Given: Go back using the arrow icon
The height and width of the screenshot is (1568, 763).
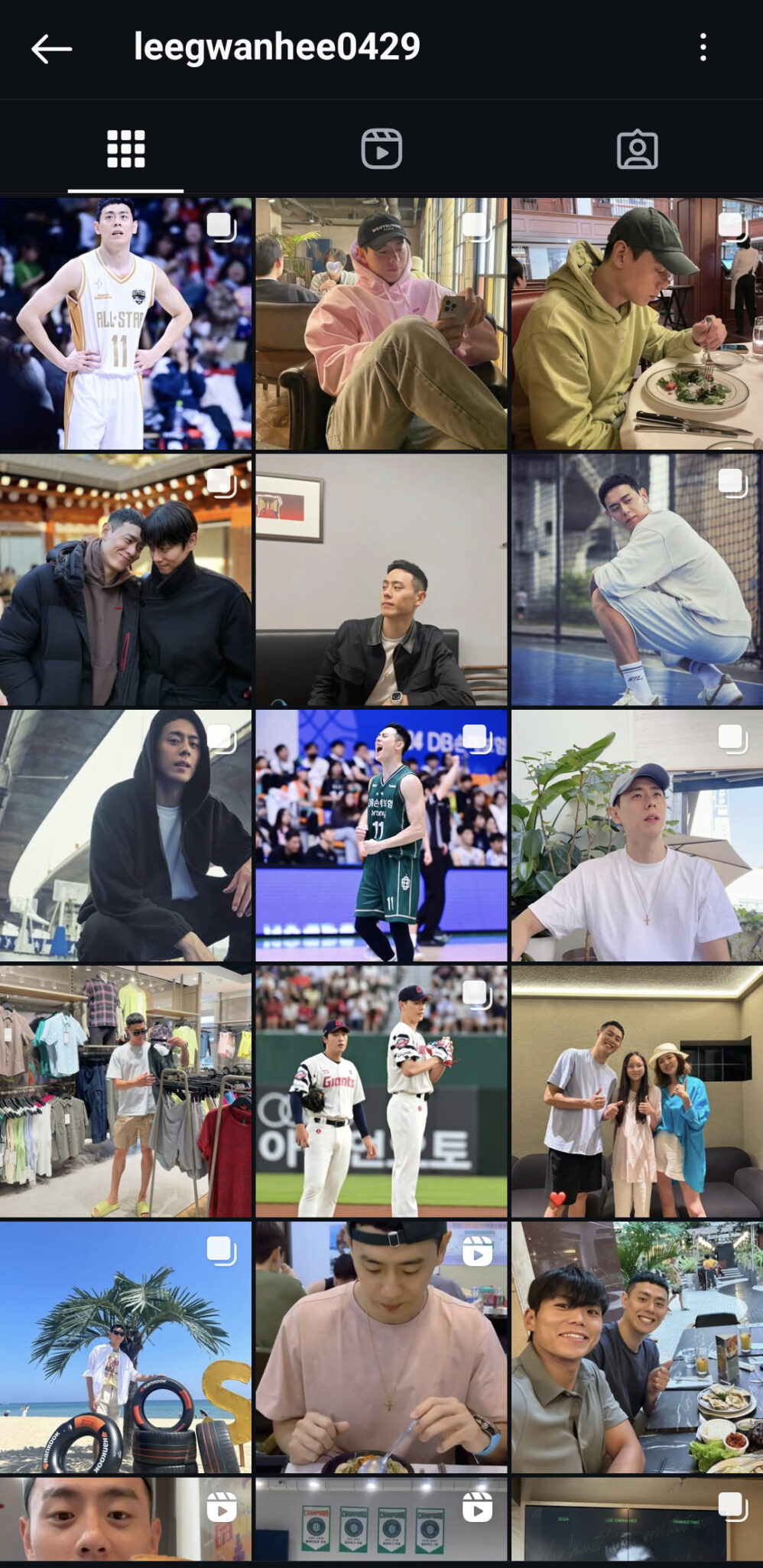Looking at the screenshot, I should click(x=51, y=48).
